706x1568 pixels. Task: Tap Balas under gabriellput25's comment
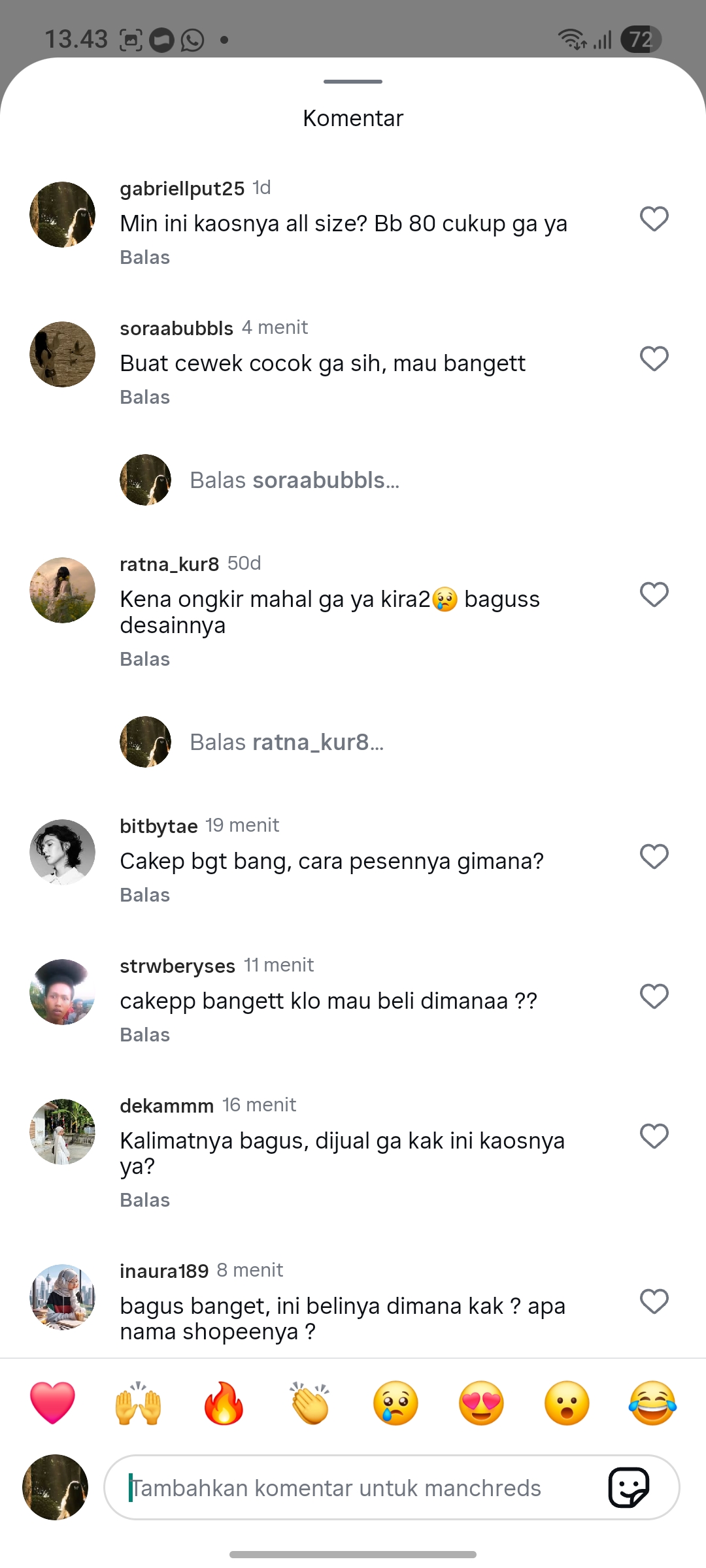pyautogui.click(x=144, y=257)
